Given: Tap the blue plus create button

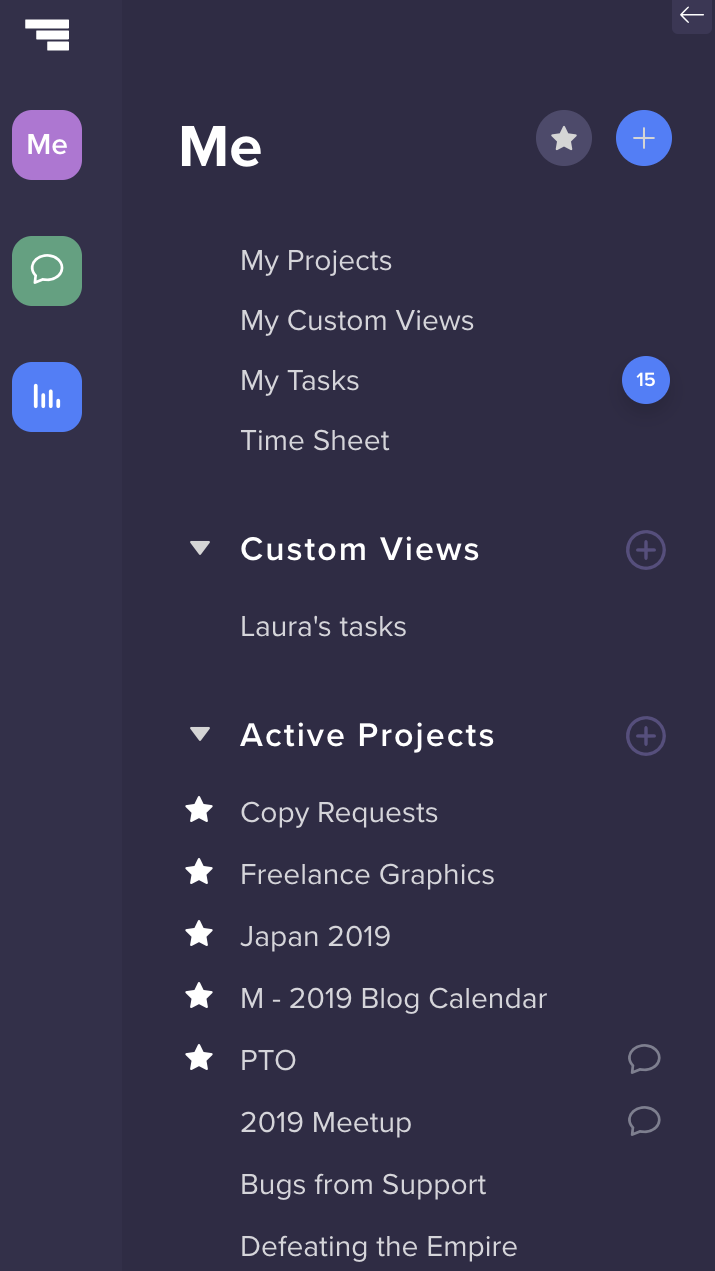Looking at the screenshot, I should [x=644, y=138].
